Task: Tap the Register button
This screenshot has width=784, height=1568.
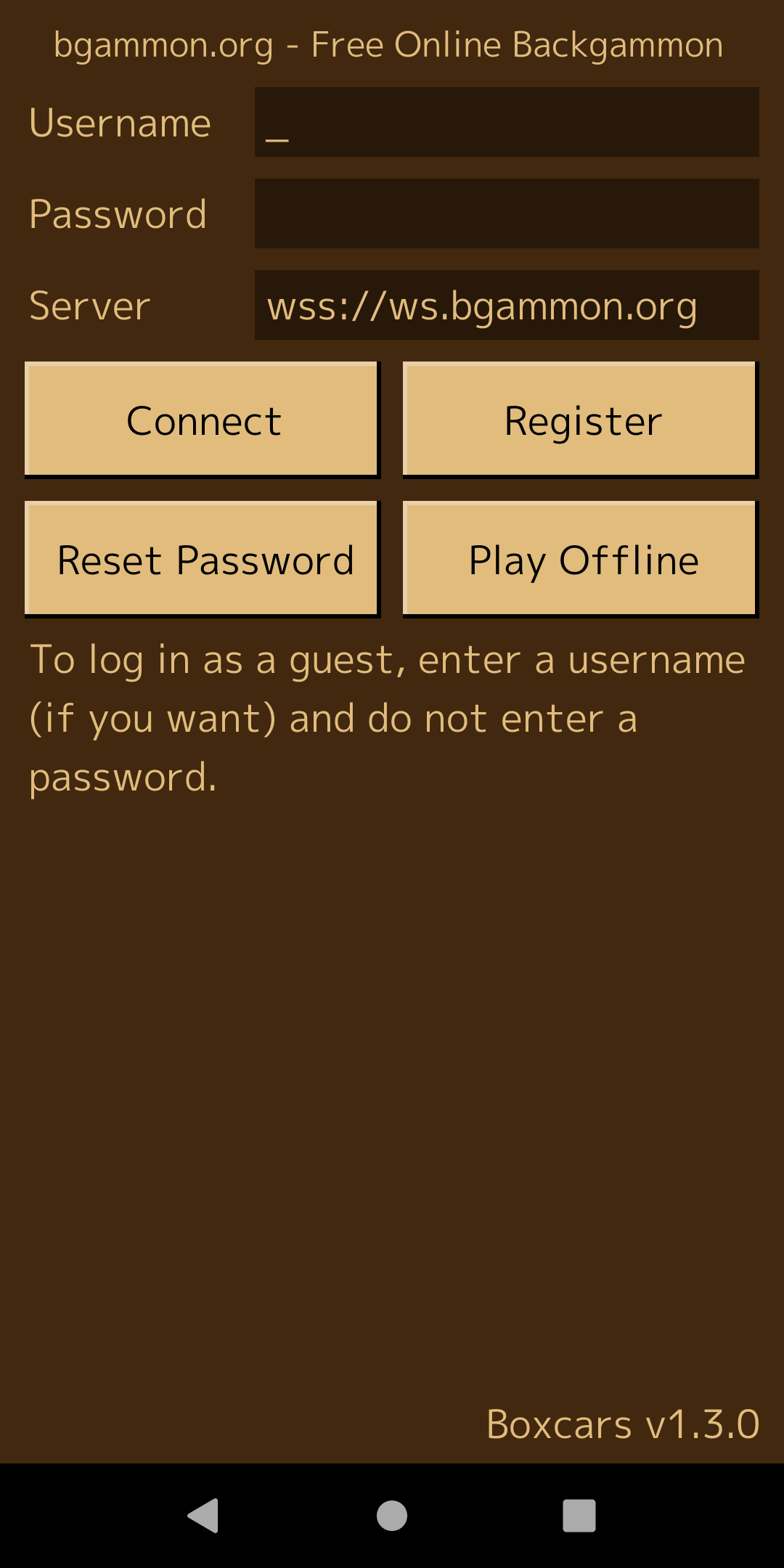Action: [x=581, y=420]
